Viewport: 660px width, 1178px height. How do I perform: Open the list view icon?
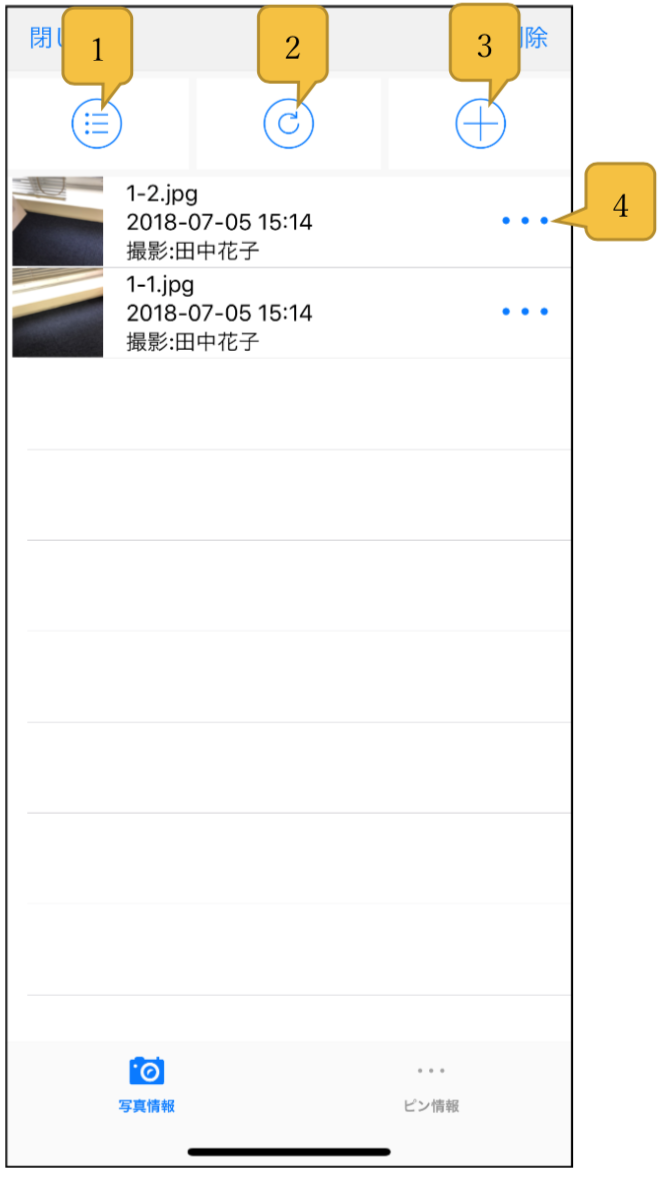point(97,124)
